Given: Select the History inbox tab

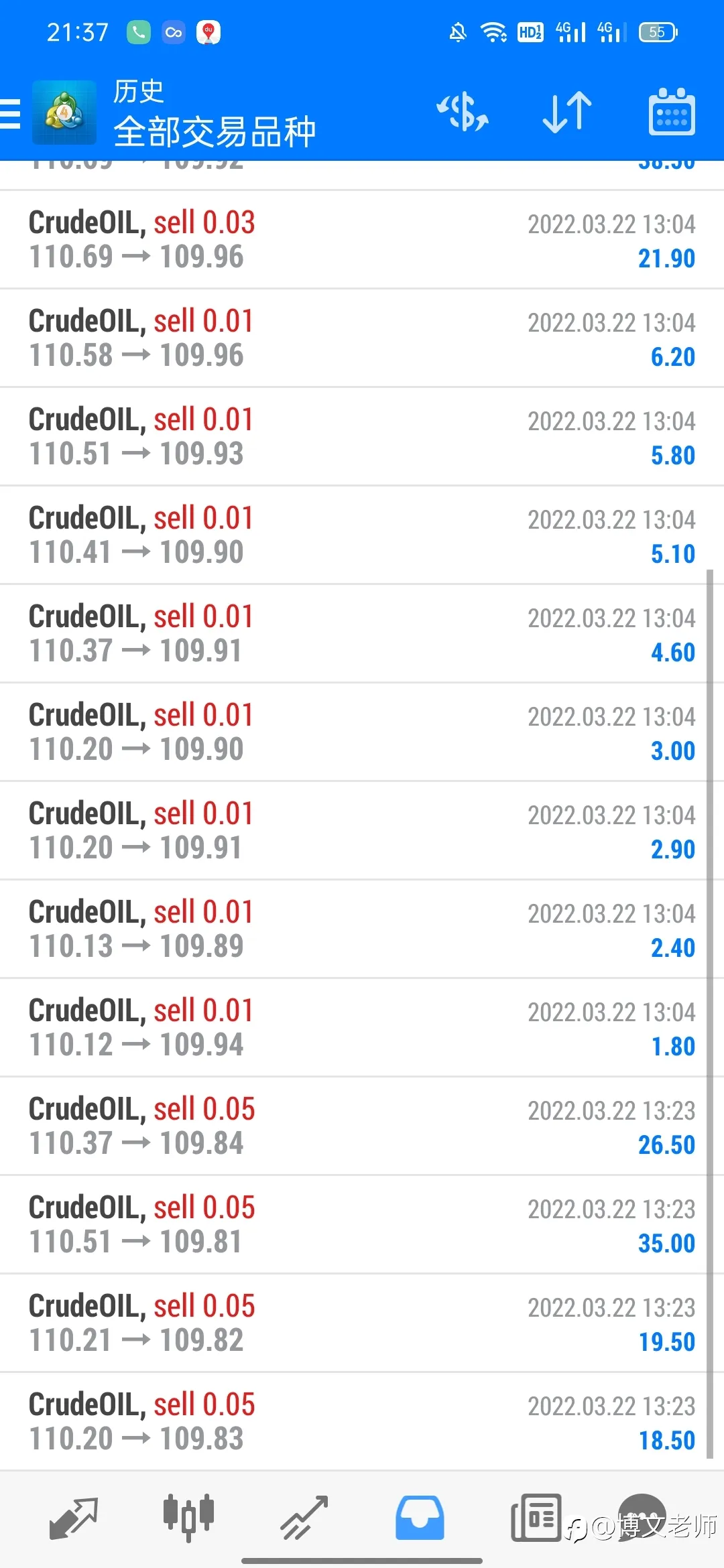Looking at the screenshot, I should (x=420, y=1518).
